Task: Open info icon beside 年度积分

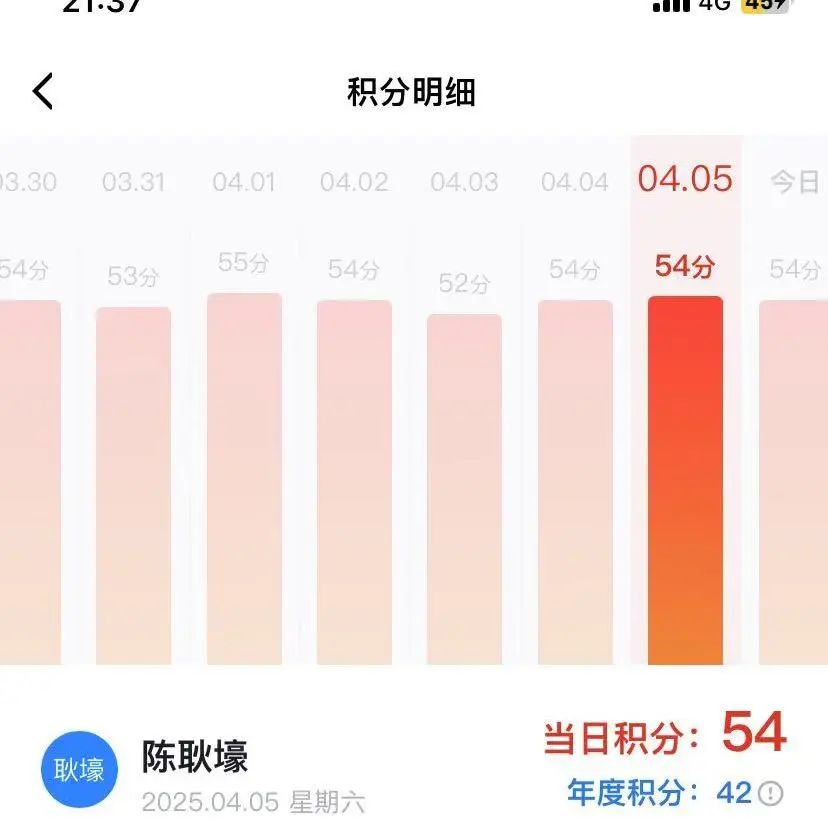Action: [x=771, y=793]
